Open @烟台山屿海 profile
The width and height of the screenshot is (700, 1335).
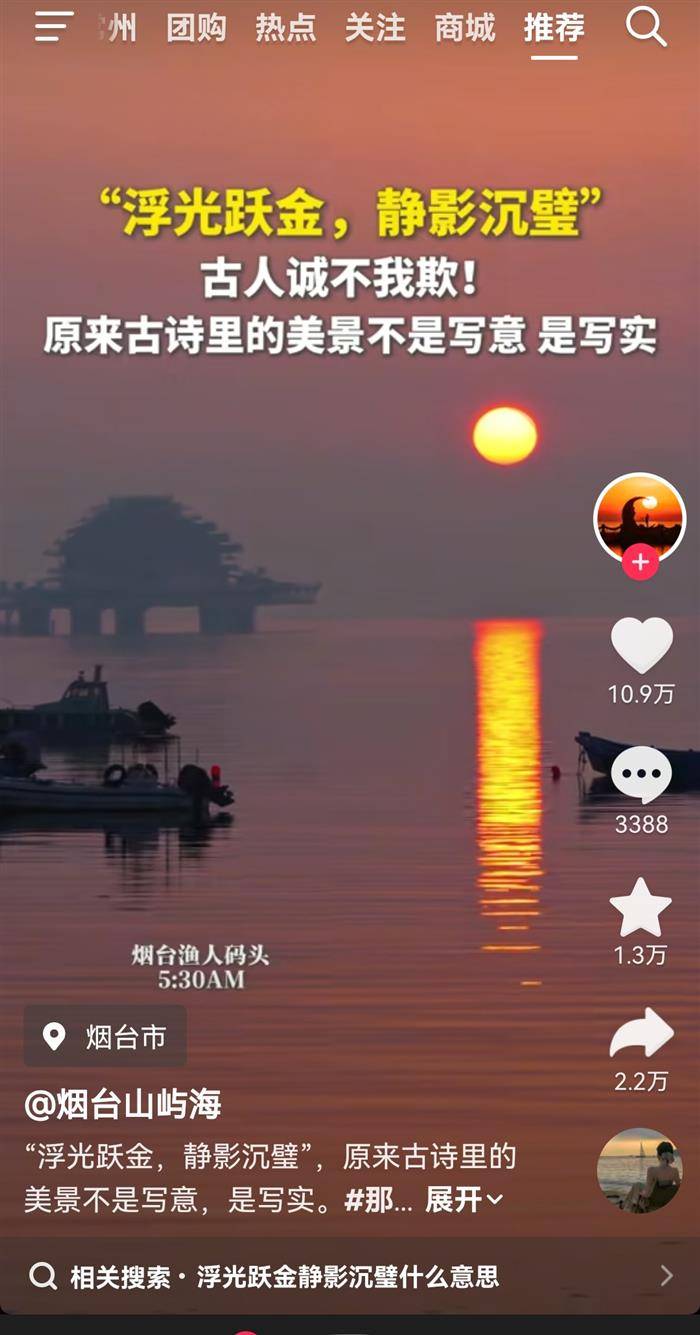[123, 1105]
